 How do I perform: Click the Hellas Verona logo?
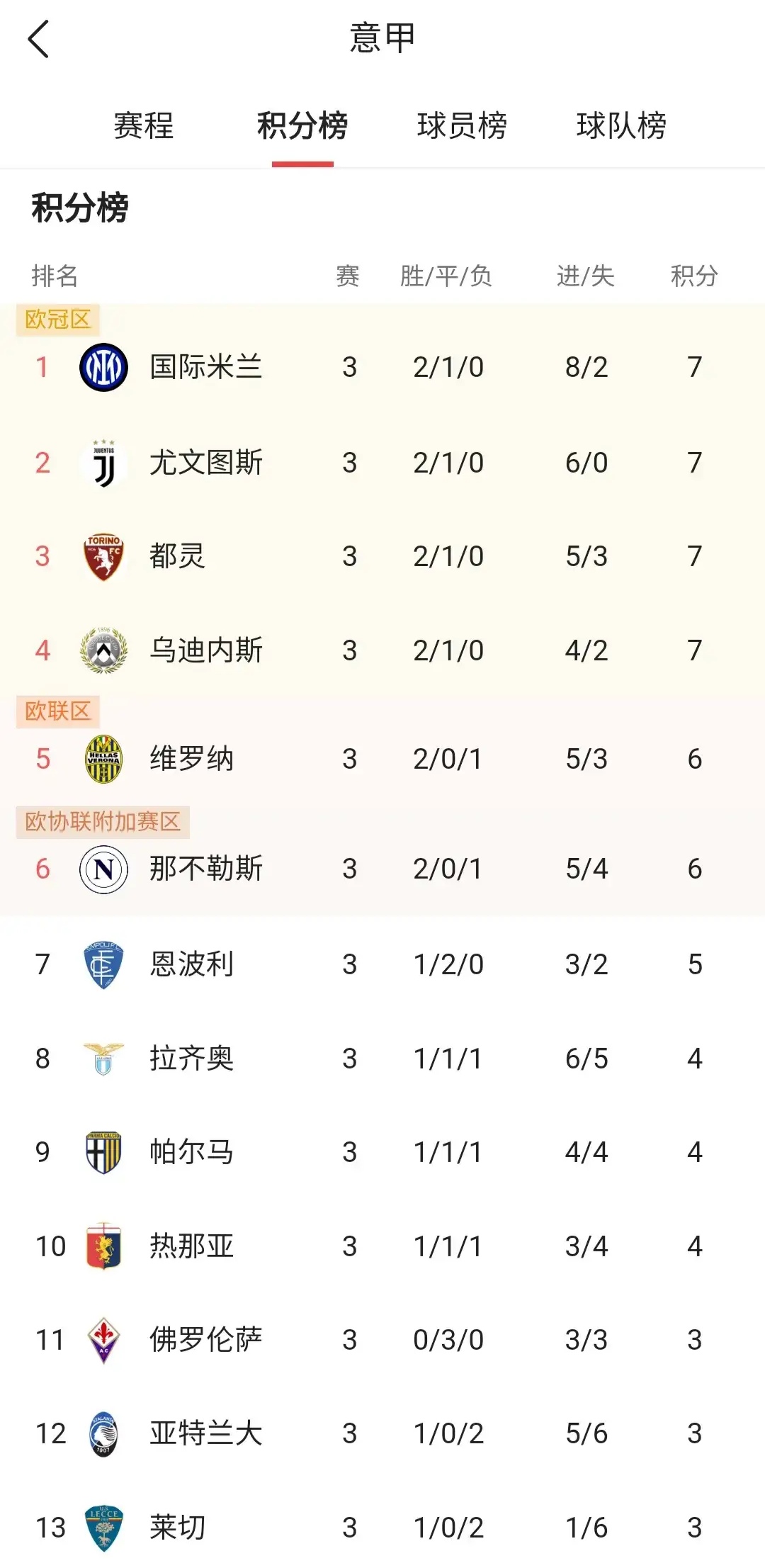click(x=103, y=758)
